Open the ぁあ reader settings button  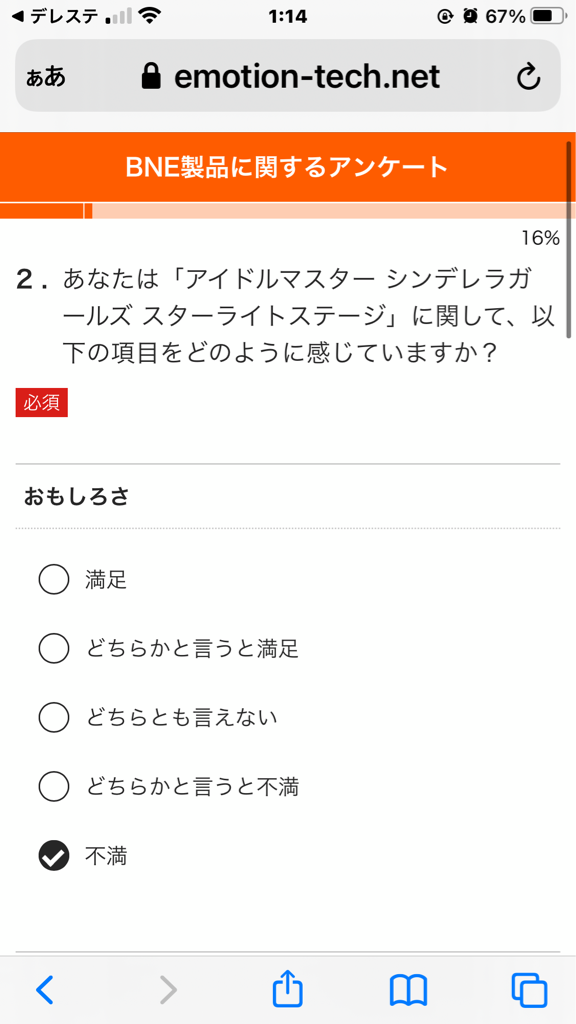46,78
